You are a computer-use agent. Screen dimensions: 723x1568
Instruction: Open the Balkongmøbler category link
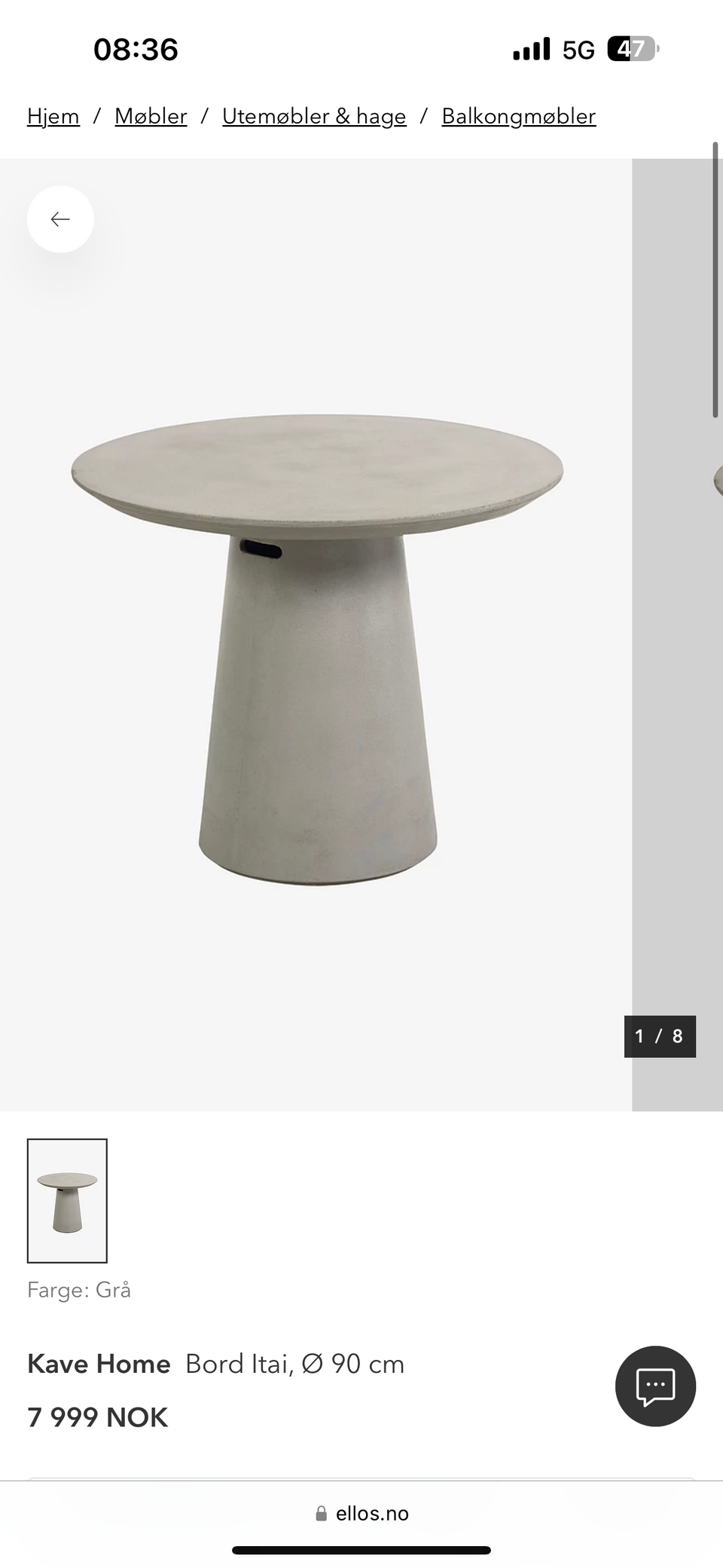[519, 116]
